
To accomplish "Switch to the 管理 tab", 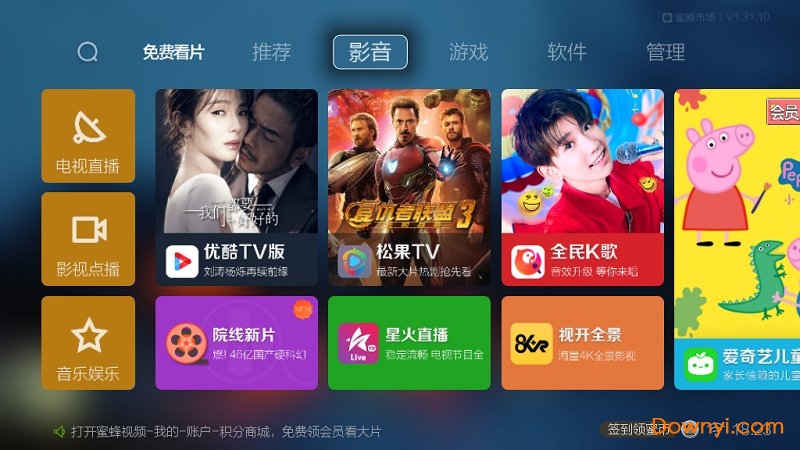I will pyautogui.click(x=665, y=52).
